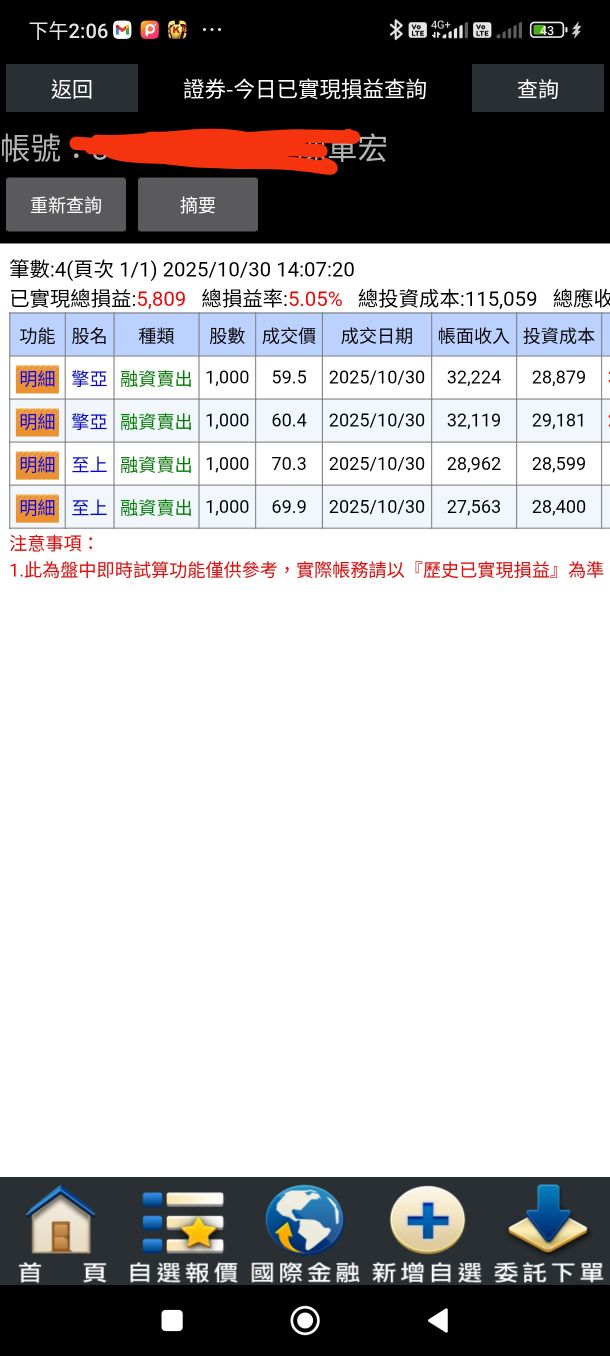Tap the system back triangle
The width and height of the screenshot is (610, 1356).
pos(438,1321)
